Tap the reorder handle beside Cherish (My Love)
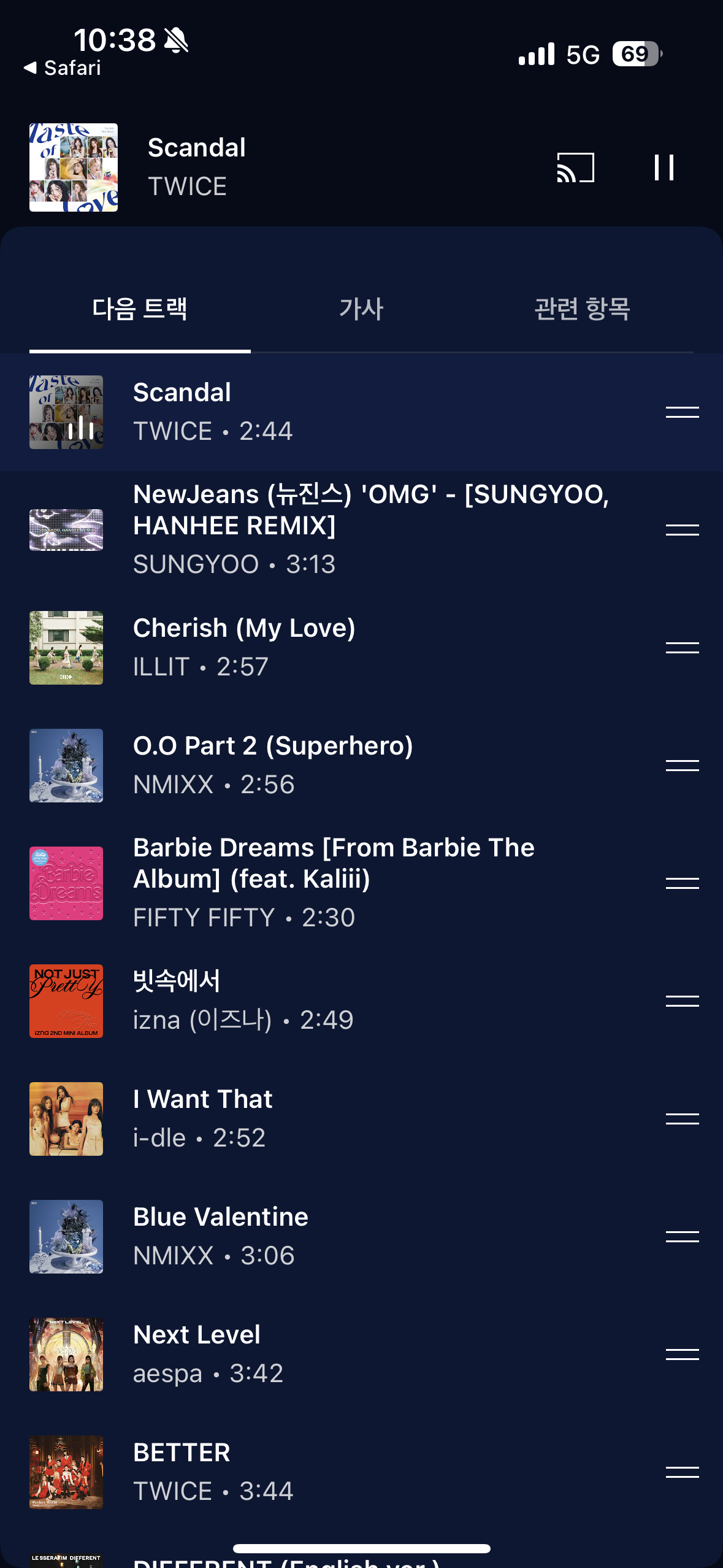 click(682, 647)
